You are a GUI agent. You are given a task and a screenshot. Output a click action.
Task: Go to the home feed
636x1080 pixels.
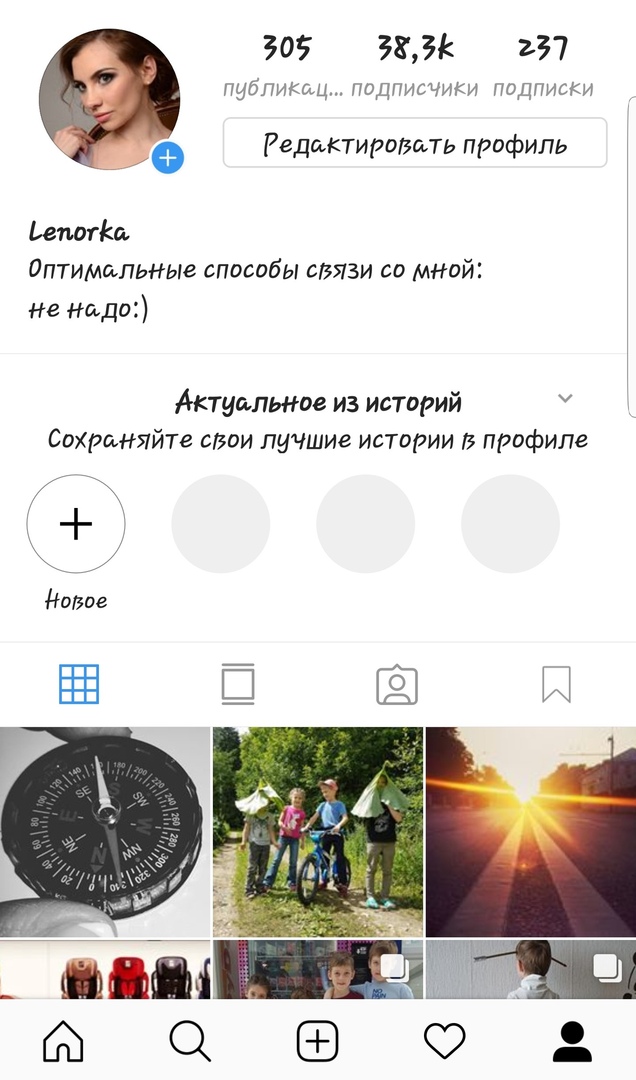(63, 1042)
